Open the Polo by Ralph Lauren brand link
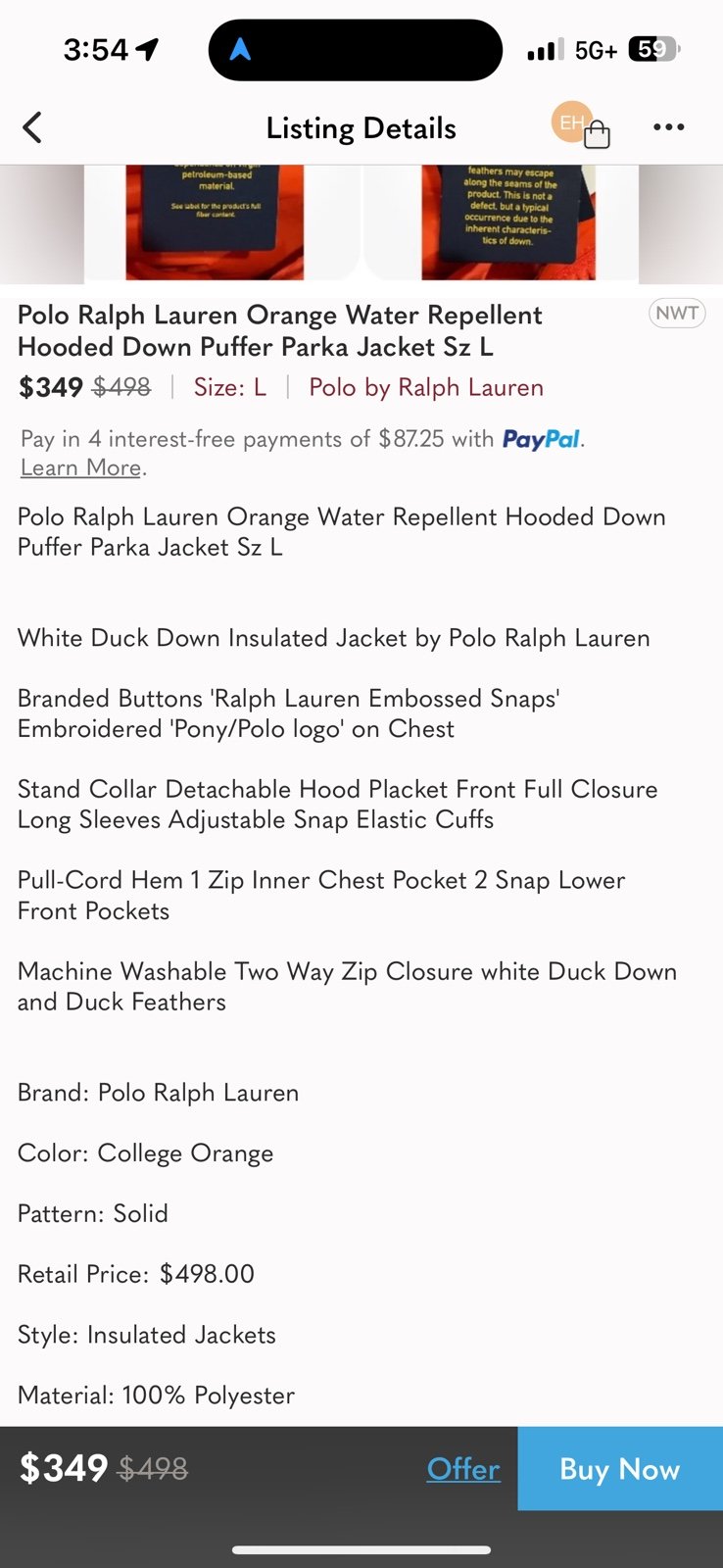 point(426,387)
